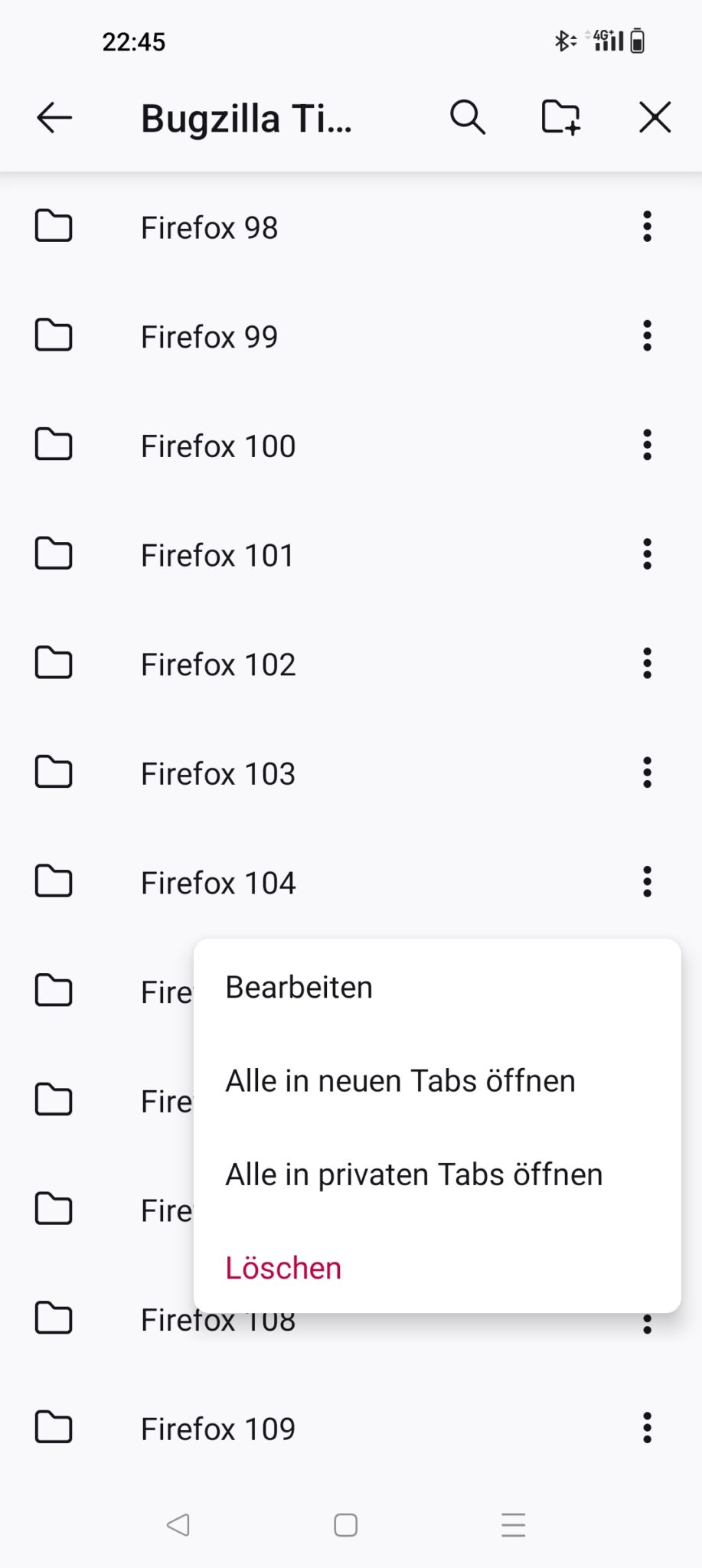The height and width of the screenshot is (1568, 702).
Task: Choose Alle in neuen Tabs öffnen
Action: (437, 1081)
